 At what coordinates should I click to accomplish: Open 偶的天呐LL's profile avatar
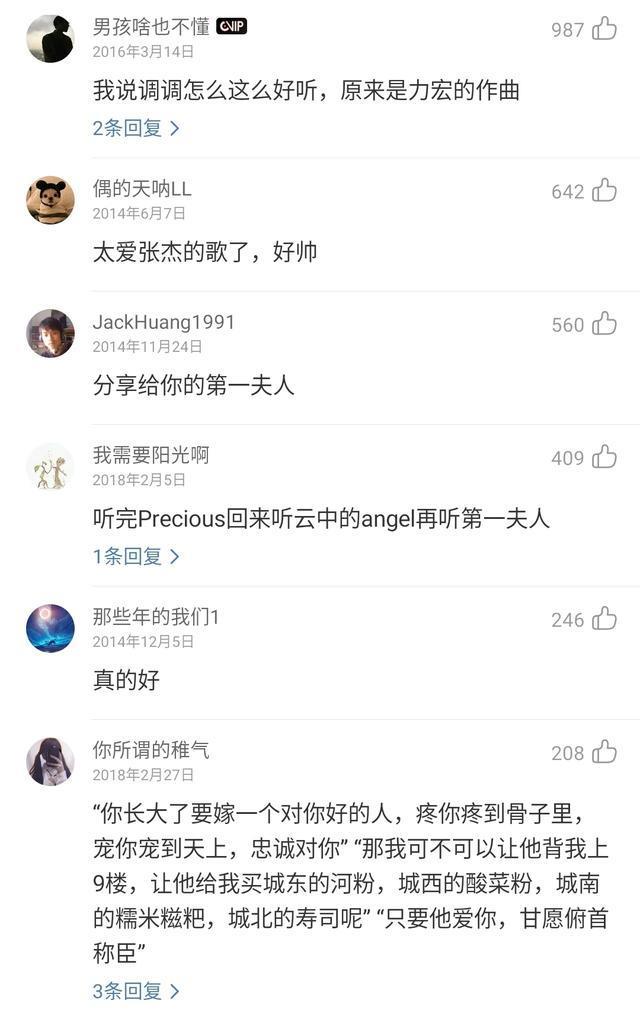[x=50, y=200]
